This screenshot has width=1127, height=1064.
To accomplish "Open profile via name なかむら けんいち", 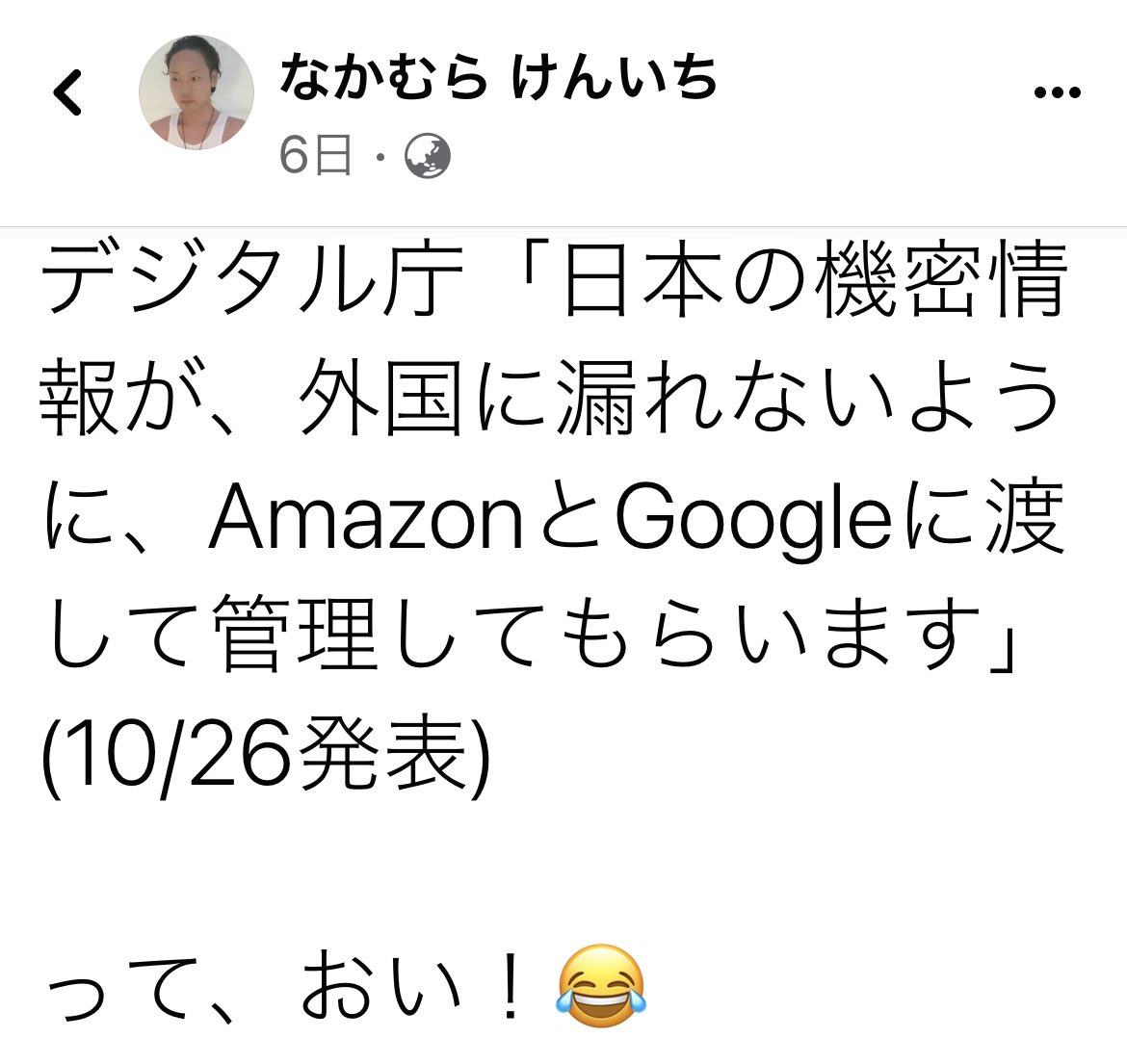I will coord(498,78).
